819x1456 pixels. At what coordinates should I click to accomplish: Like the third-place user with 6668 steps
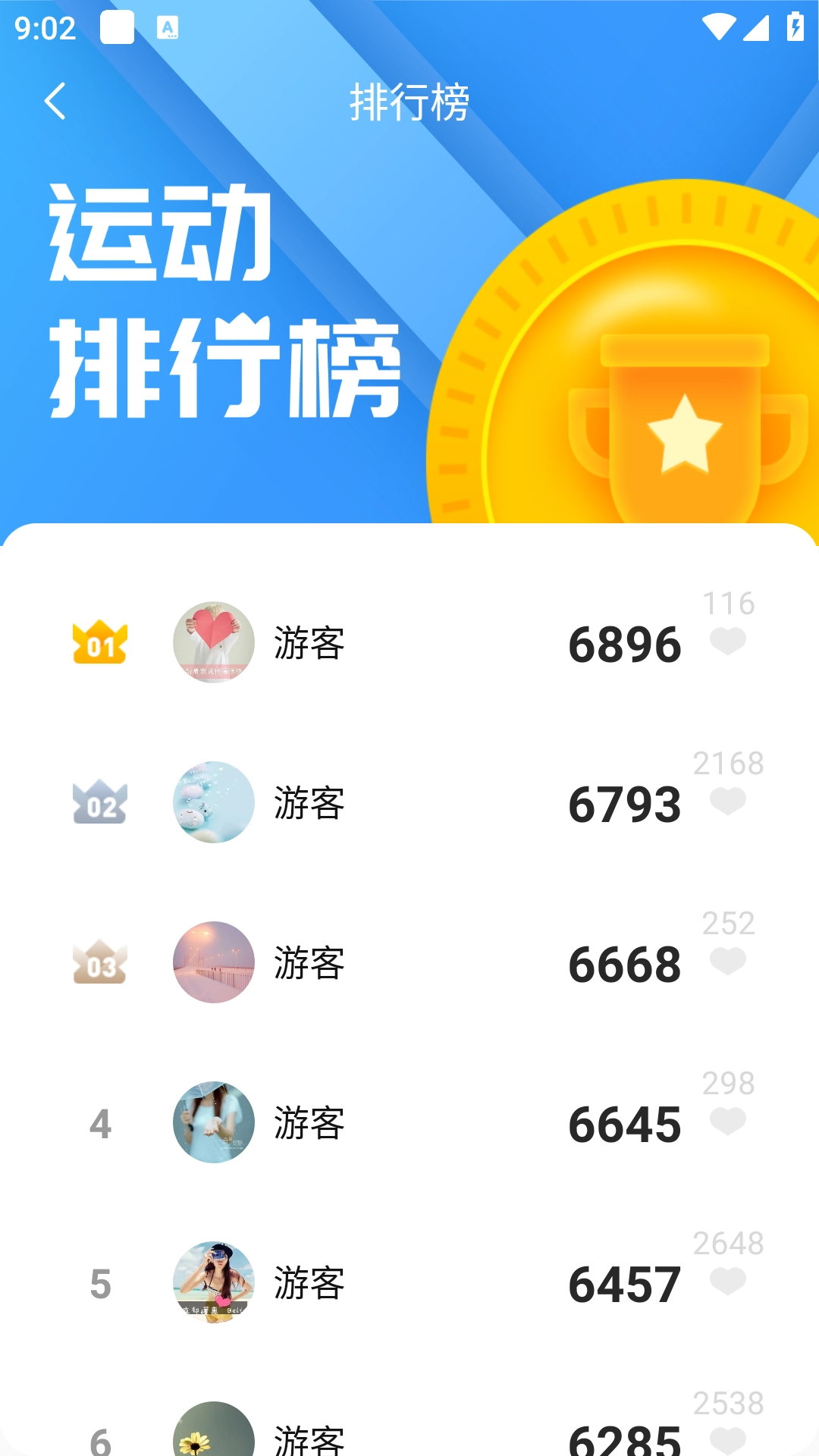point(727,961)
